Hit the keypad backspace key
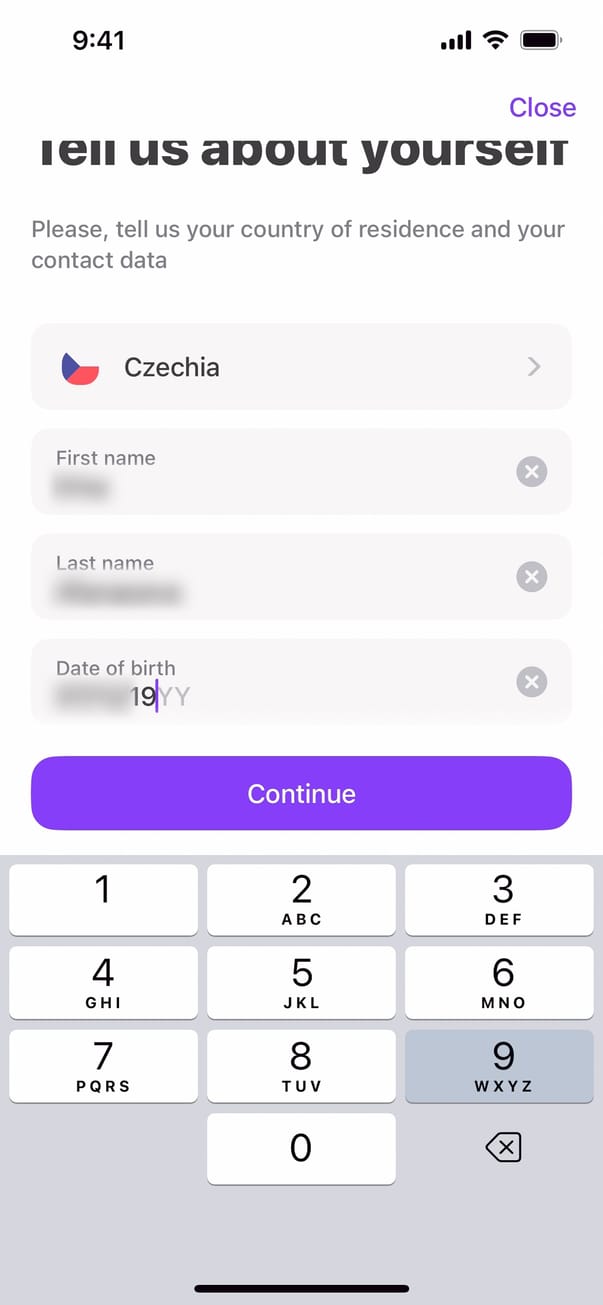603x1305 pixels. [x=502, y=1148]
